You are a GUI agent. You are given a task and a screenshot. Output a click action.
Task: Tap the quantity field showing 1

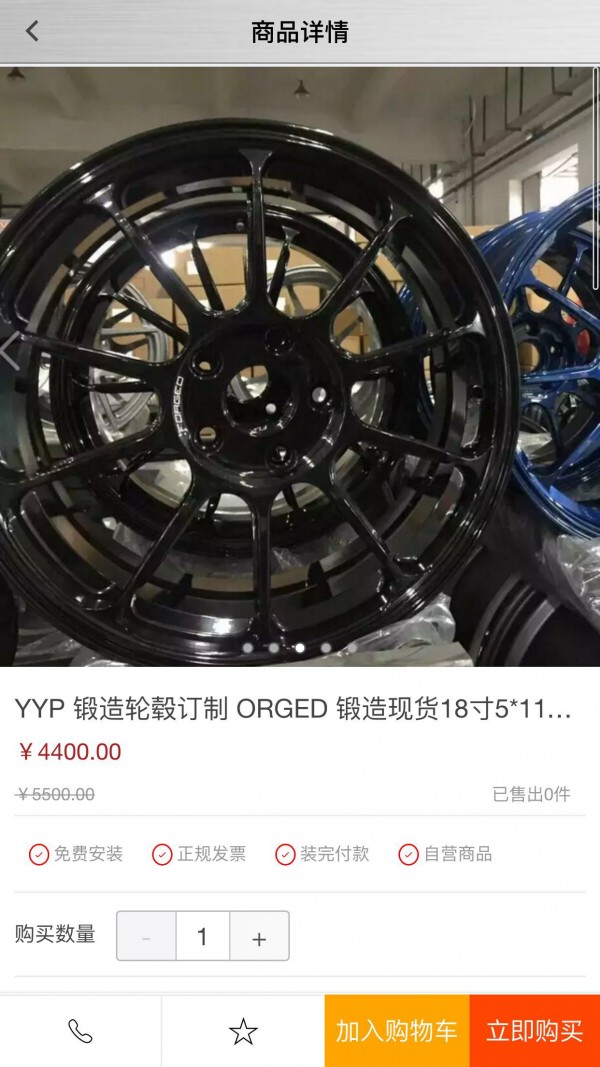pyautogui.click(x=203, y=936)
